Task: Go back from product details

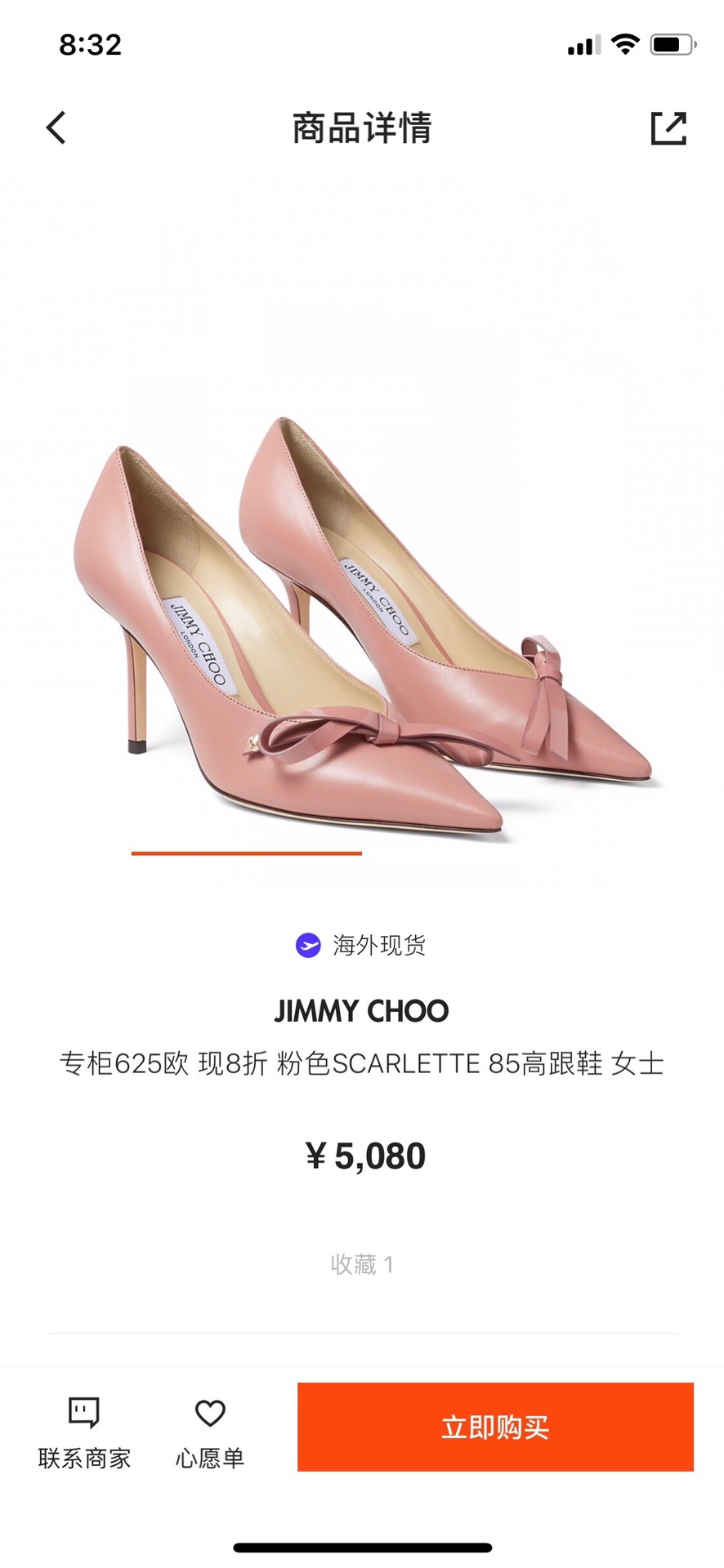Action: pyautogui.click(x=56, y=128)
